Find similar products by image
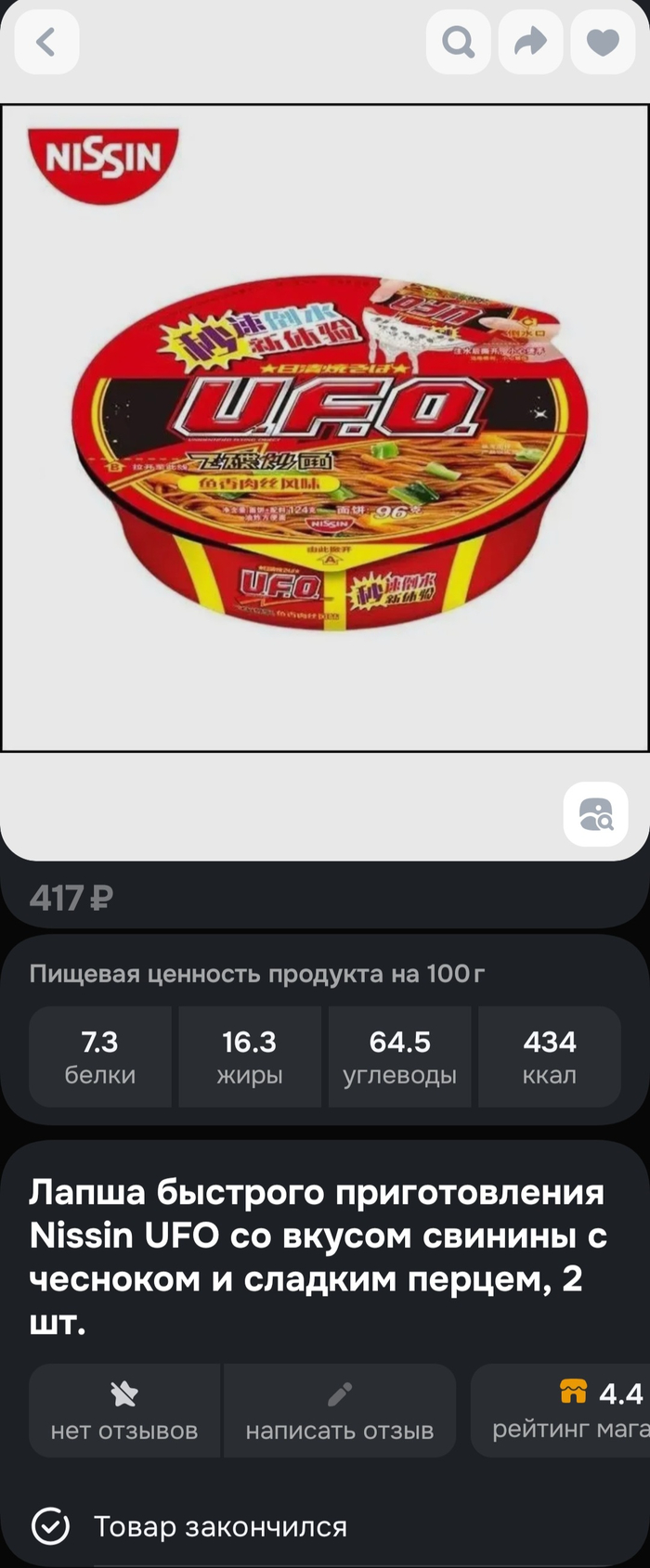650x1568 pixels. (595, 814)
